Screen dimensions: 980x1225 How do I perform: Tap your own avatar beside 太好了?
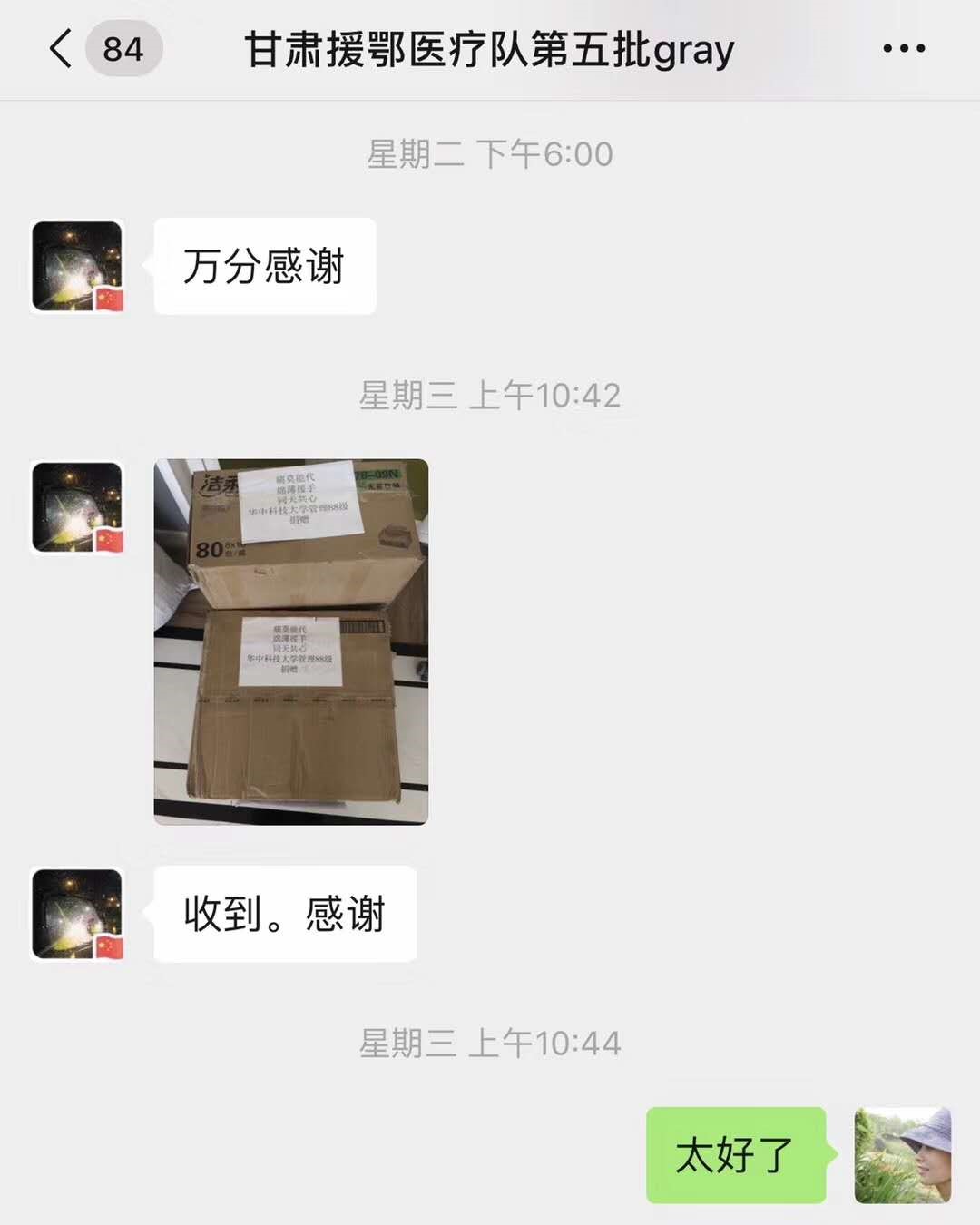902,1154
